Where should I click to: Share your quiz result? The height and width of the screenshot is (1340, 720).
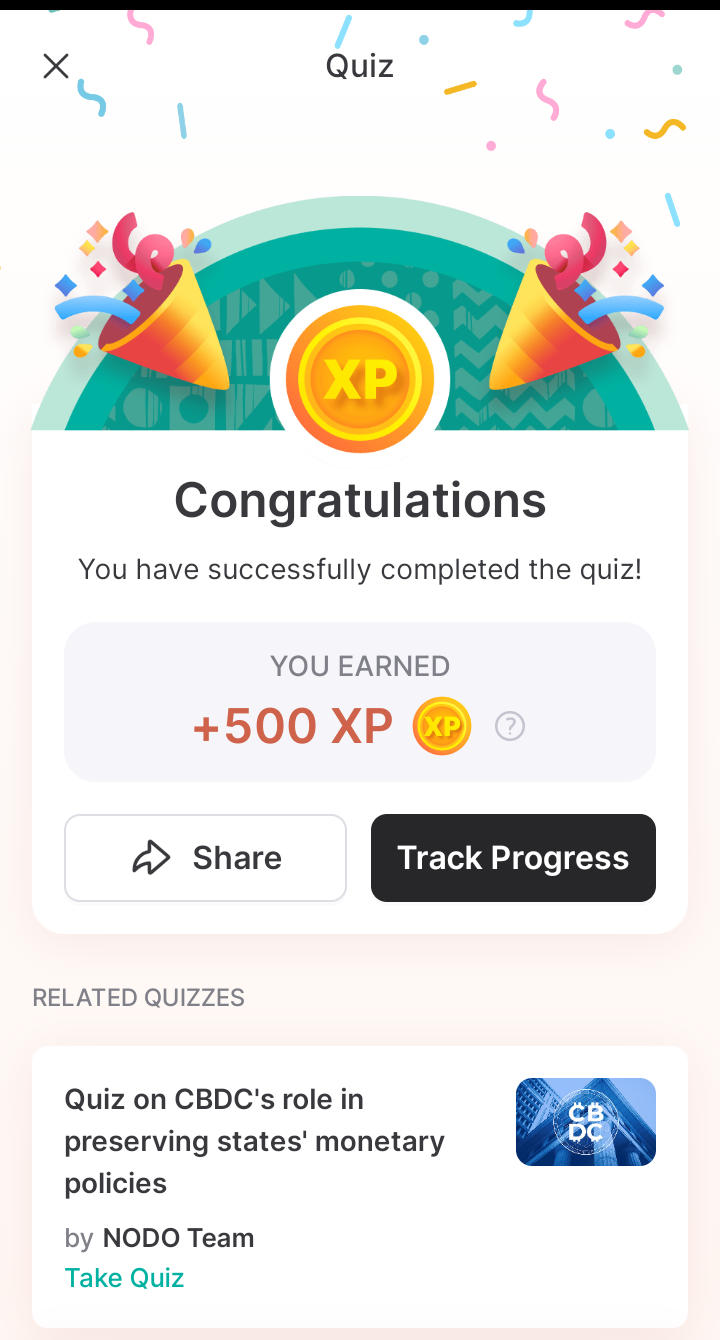pyautogui.click(x=205, y=858)
